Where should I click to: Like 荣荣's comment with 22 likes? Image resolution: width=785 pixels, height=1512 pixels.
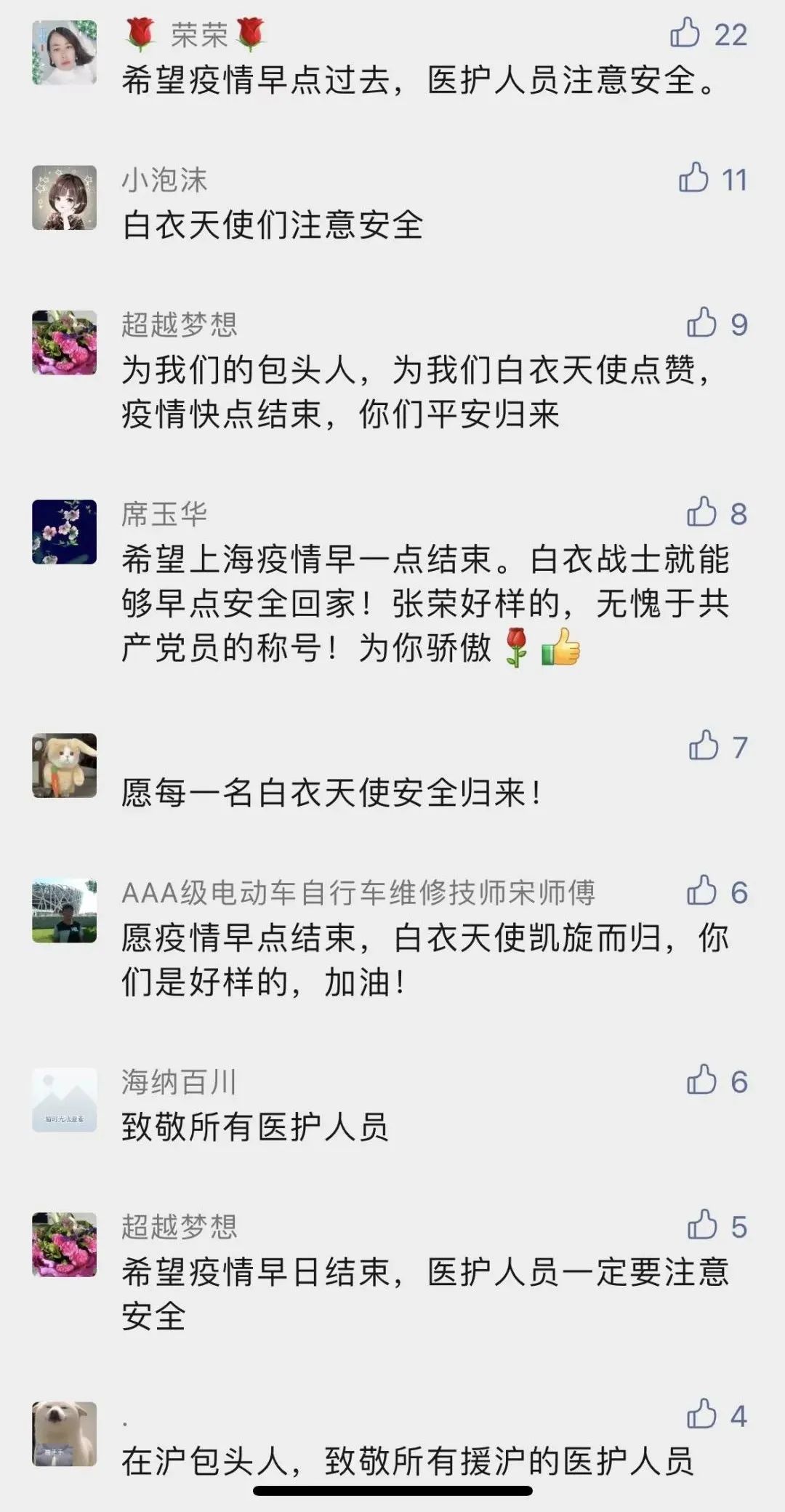(x=685, y=33)
